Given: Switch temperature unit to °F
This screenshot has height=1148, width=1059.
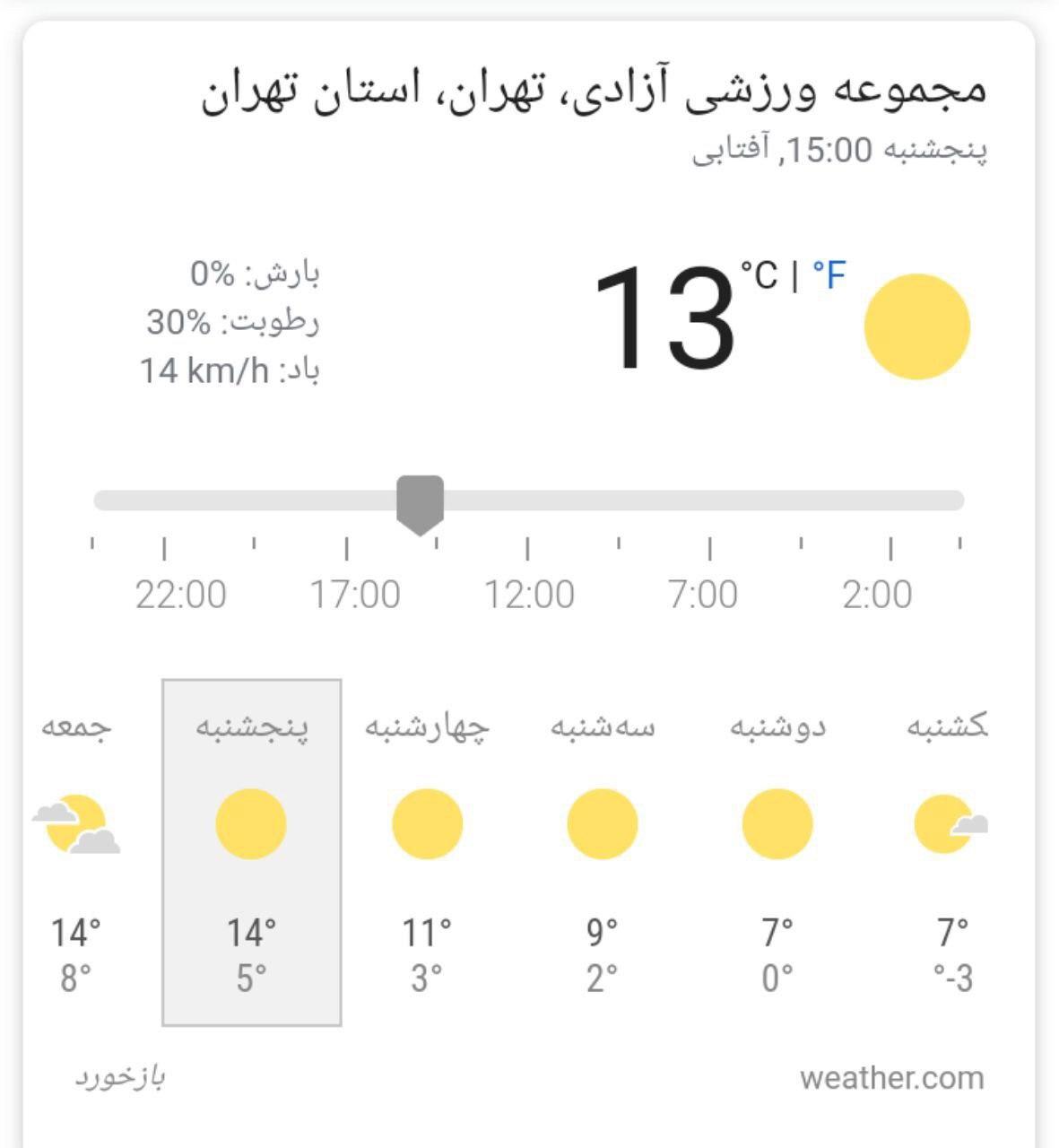Looking at the screenshot, I should coord(829,275).
